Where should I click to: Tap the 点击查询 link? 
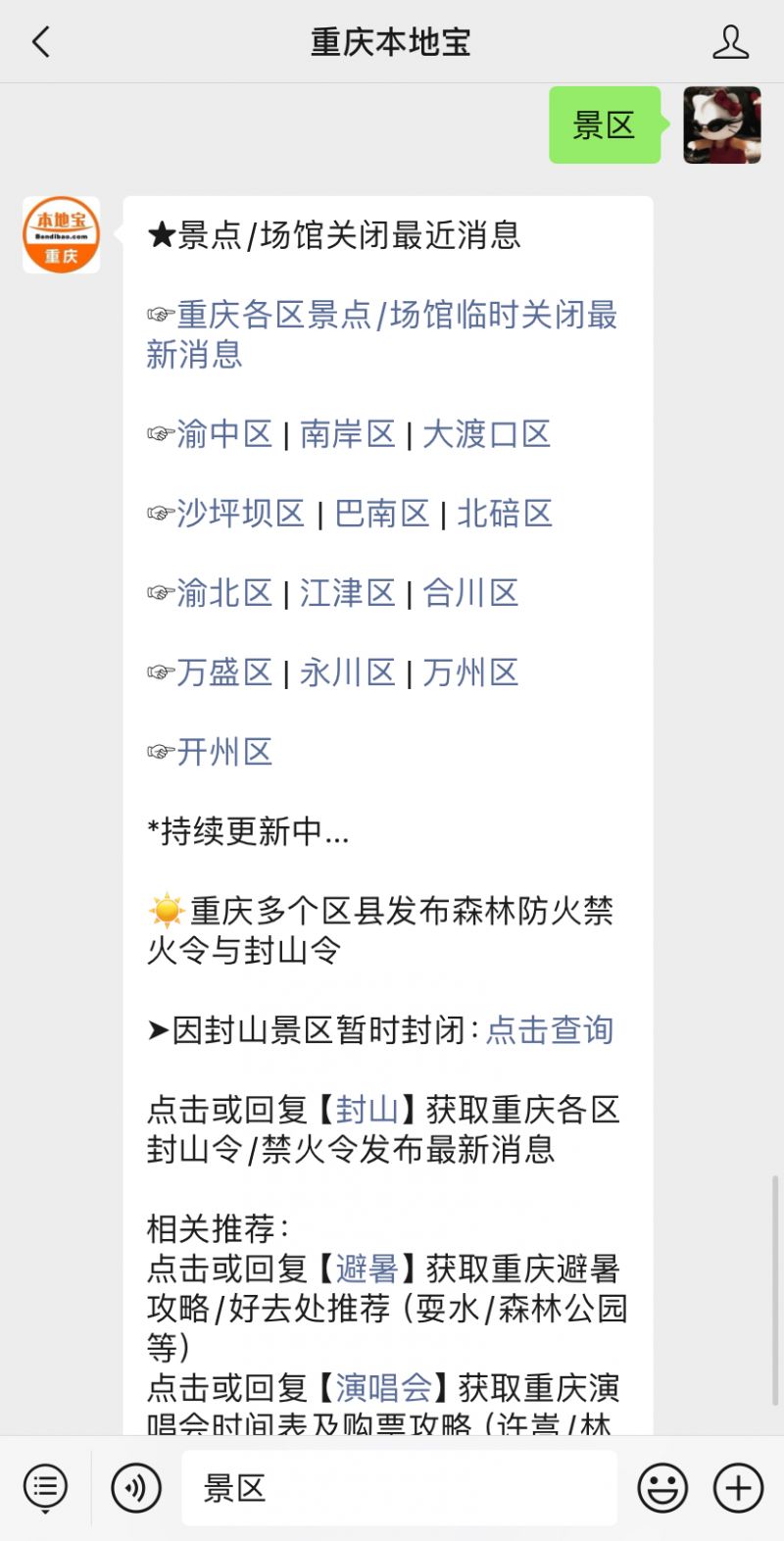[550, 1030]
